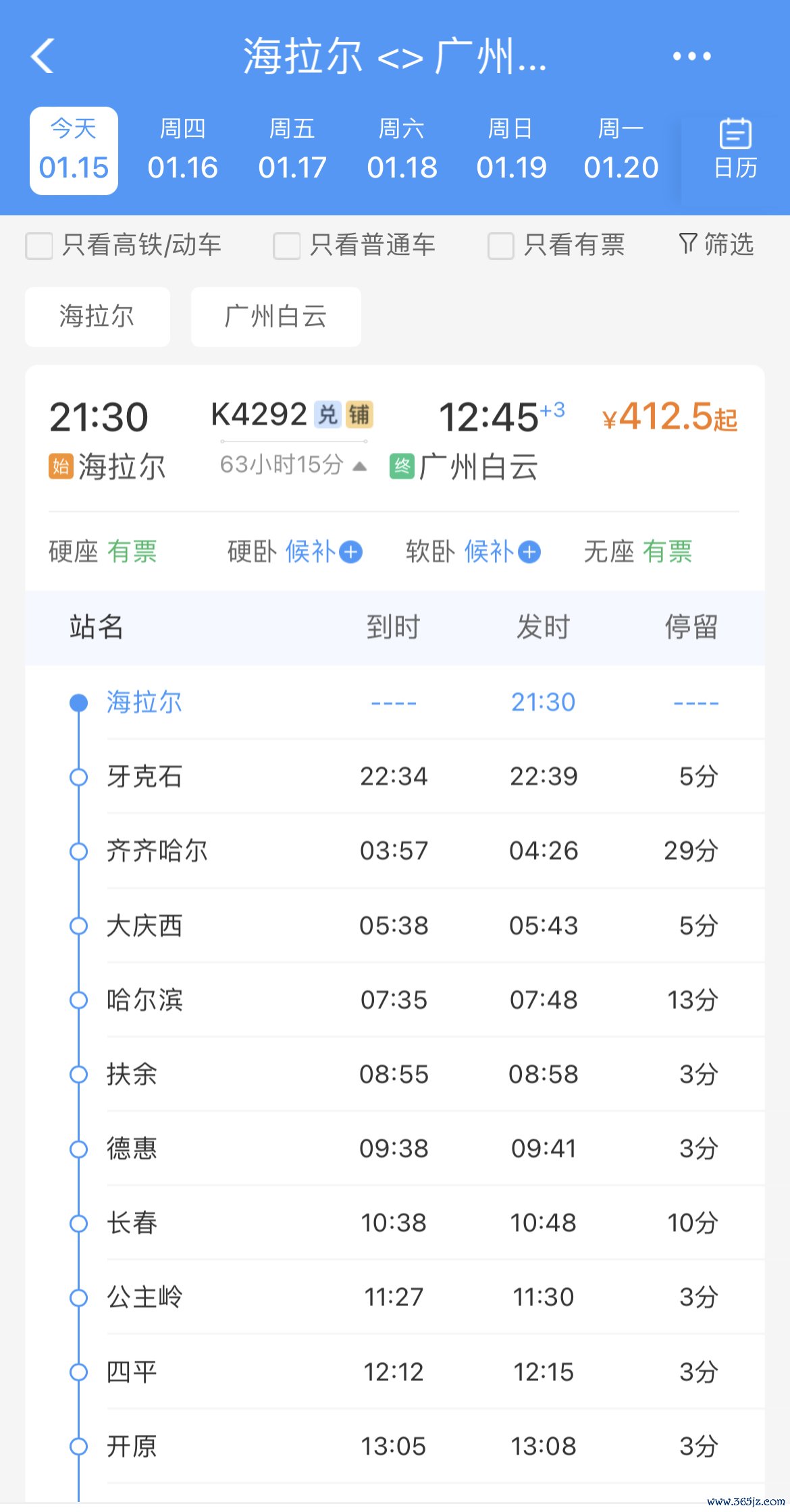The width and height of the screenshot is (790, 1512).
Task: Switch to 周五 01.17 date
Action: coord(292,151)
